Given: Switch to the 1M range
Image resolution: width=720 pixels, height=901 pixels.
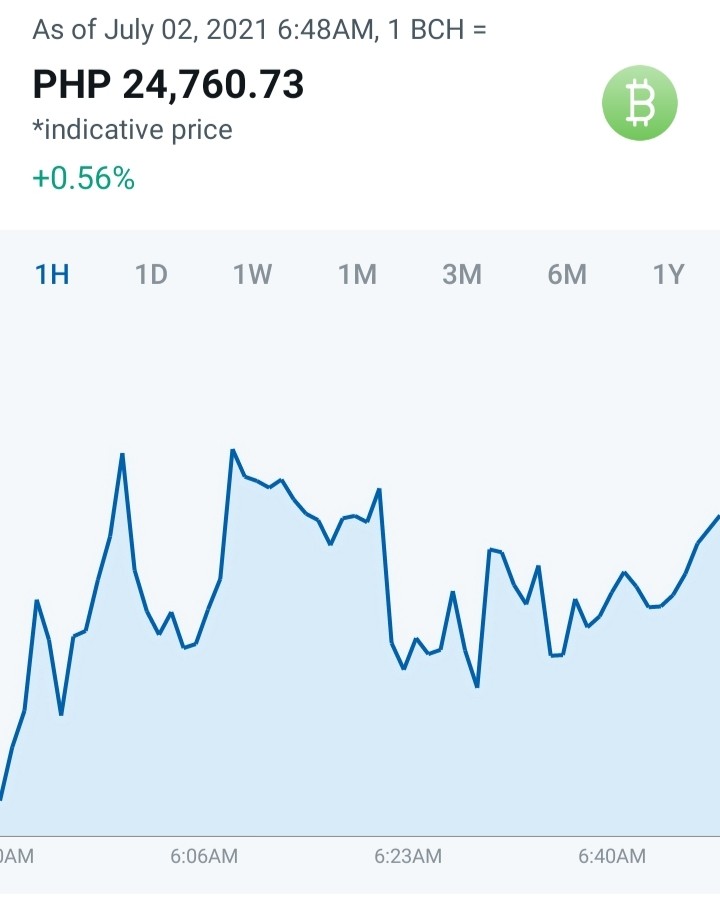Looking at the screenshot, I should click(357, 274).
